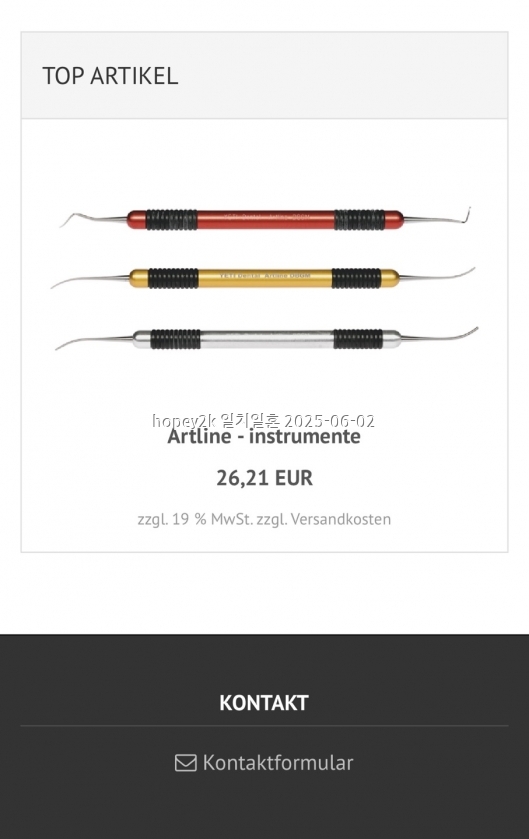The image size is (529, 839).
Task: Open the Artline instruments product image
Action: 264,278
